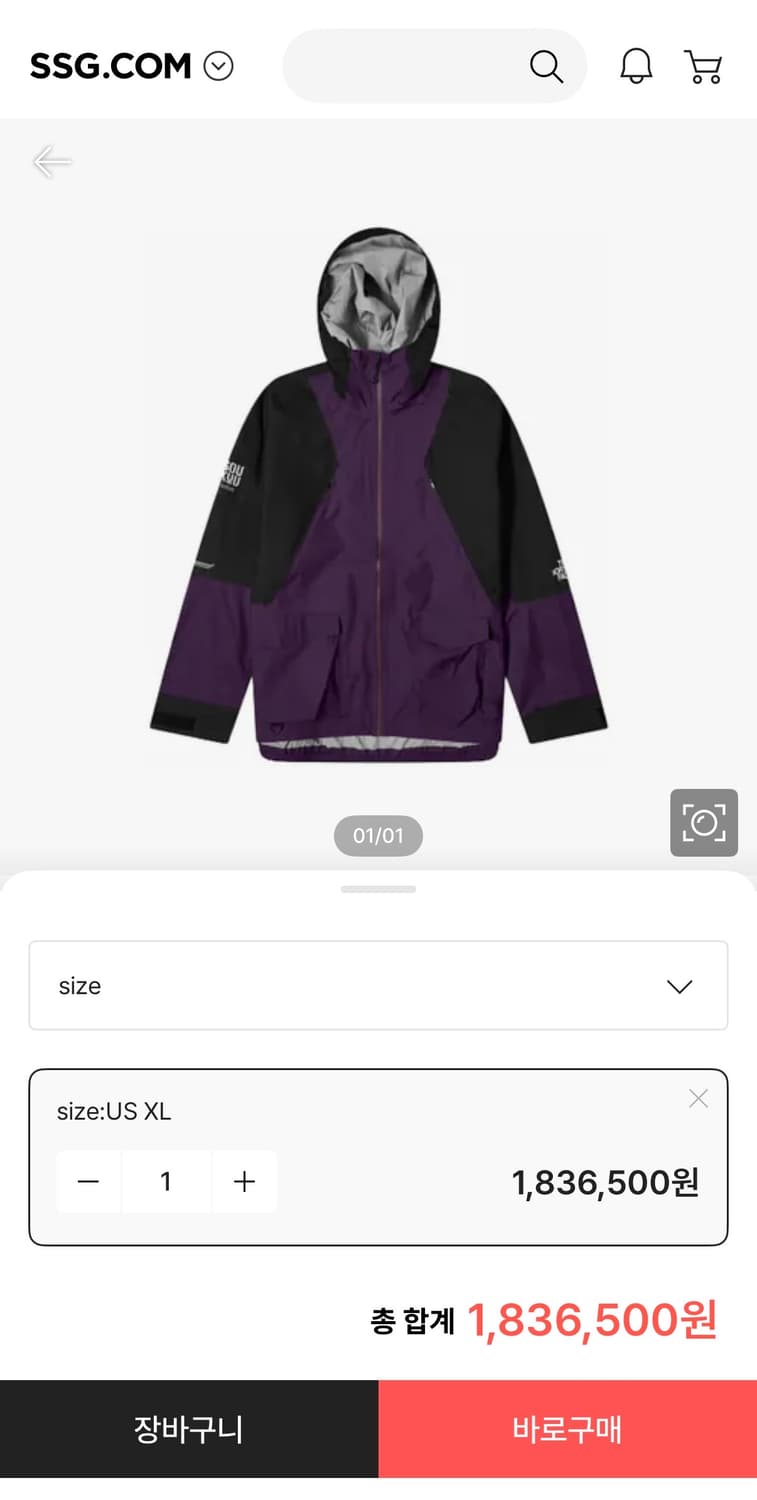Tap the back navigation arrow on product photo

52,161
